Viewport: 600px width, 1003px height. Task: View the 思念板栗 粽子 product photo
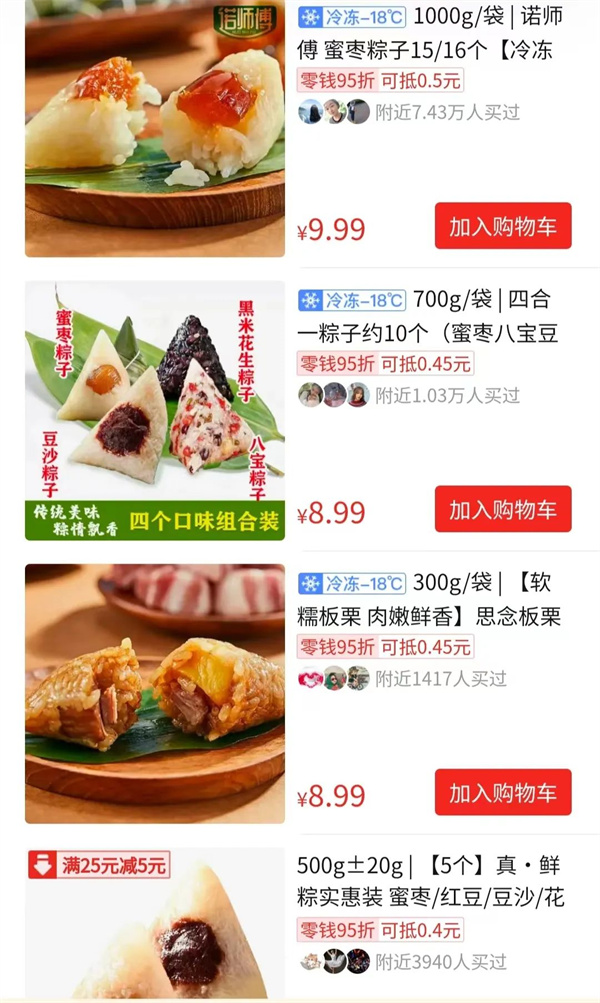(155, 694)
